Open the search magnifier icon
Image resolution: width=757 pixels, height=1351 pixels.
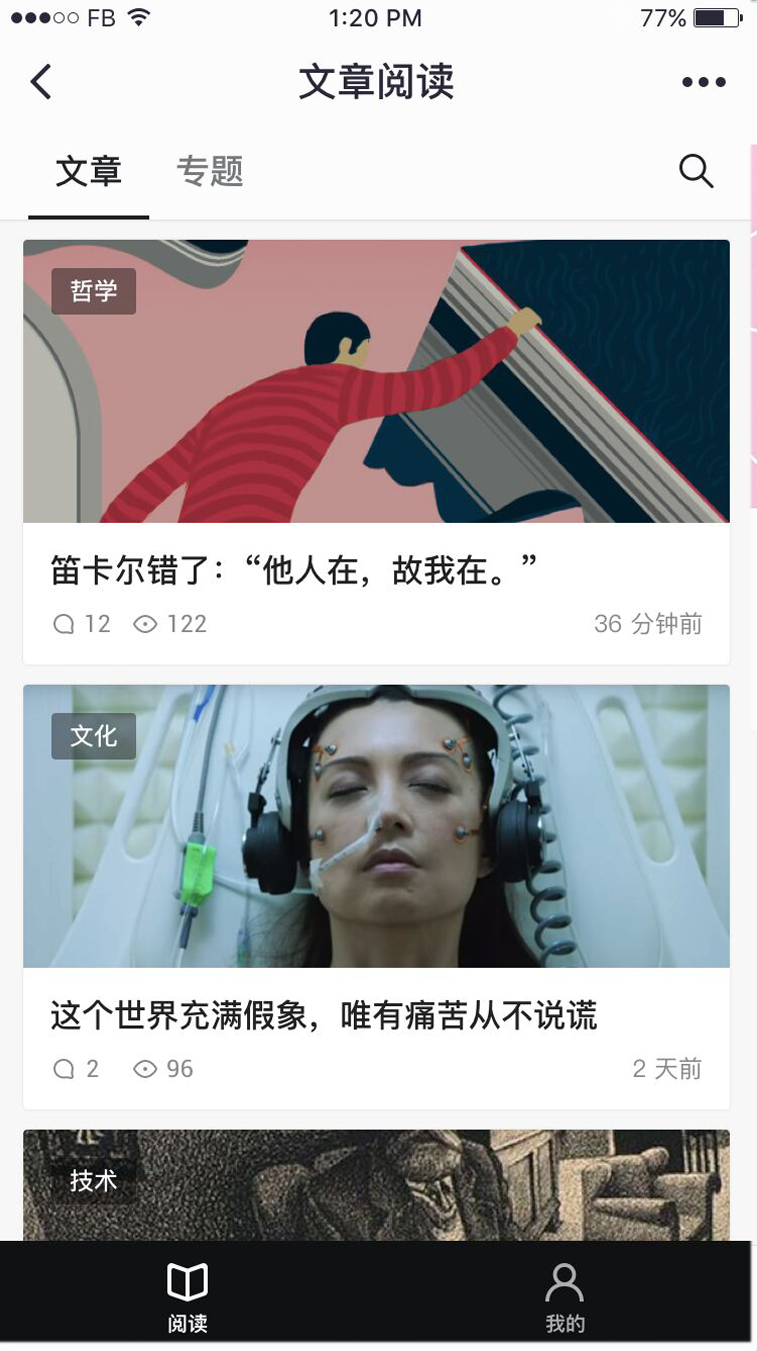coord(696,171)
